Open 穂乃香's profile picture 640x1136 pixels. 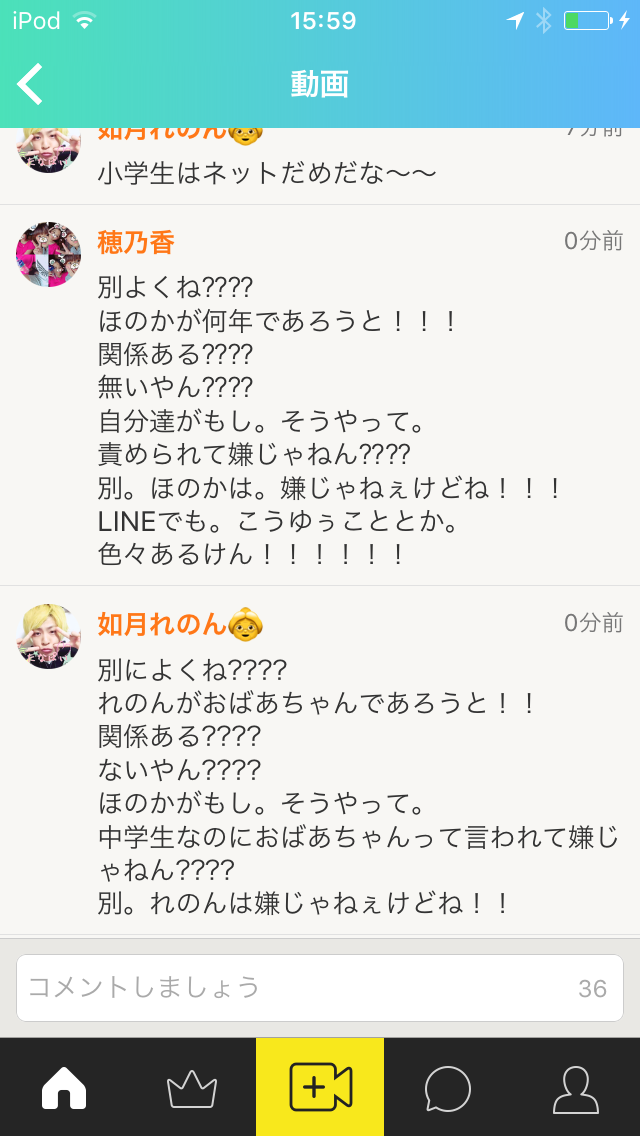(x=48, y=254)
